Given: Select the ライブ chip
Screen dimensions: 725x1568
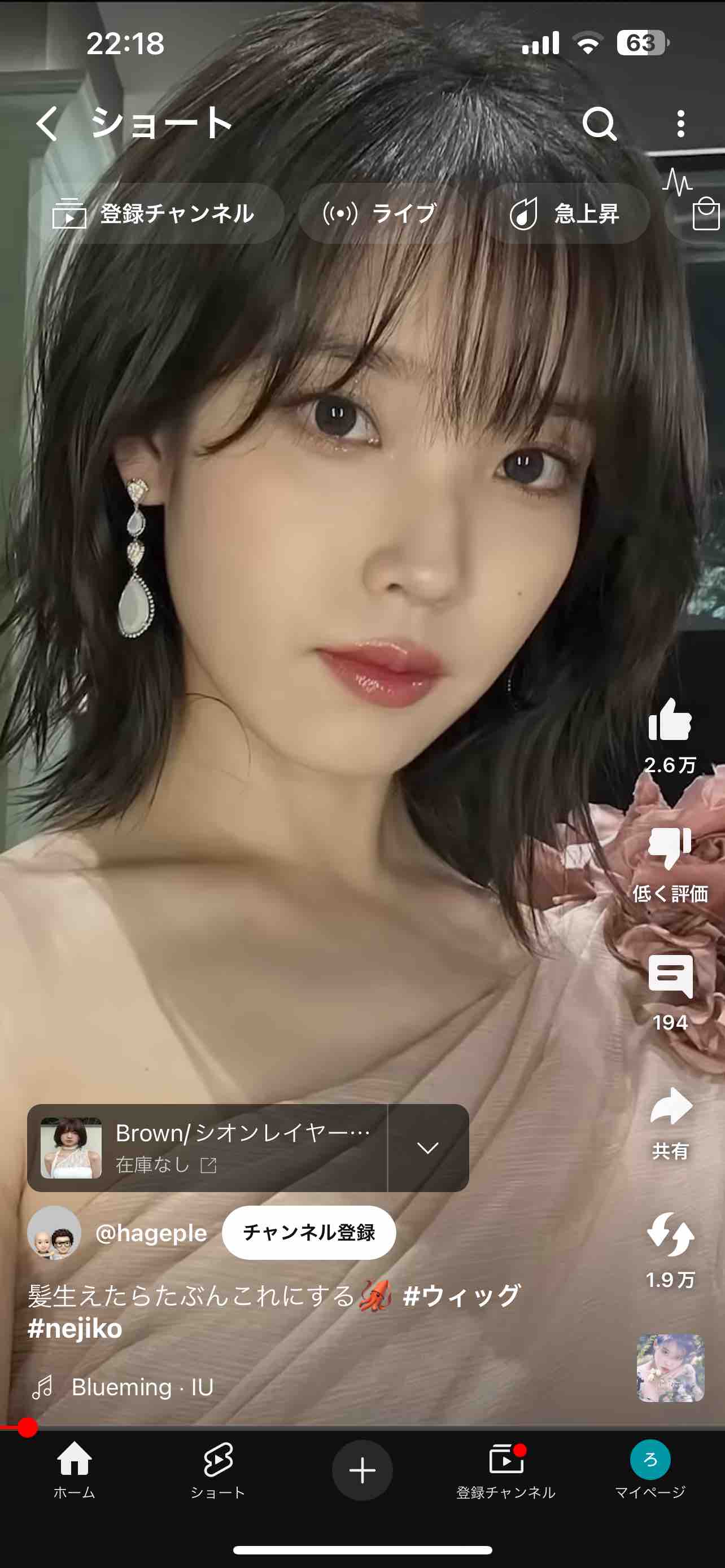Looking at the screenshot, I should (x=381, y=214).
